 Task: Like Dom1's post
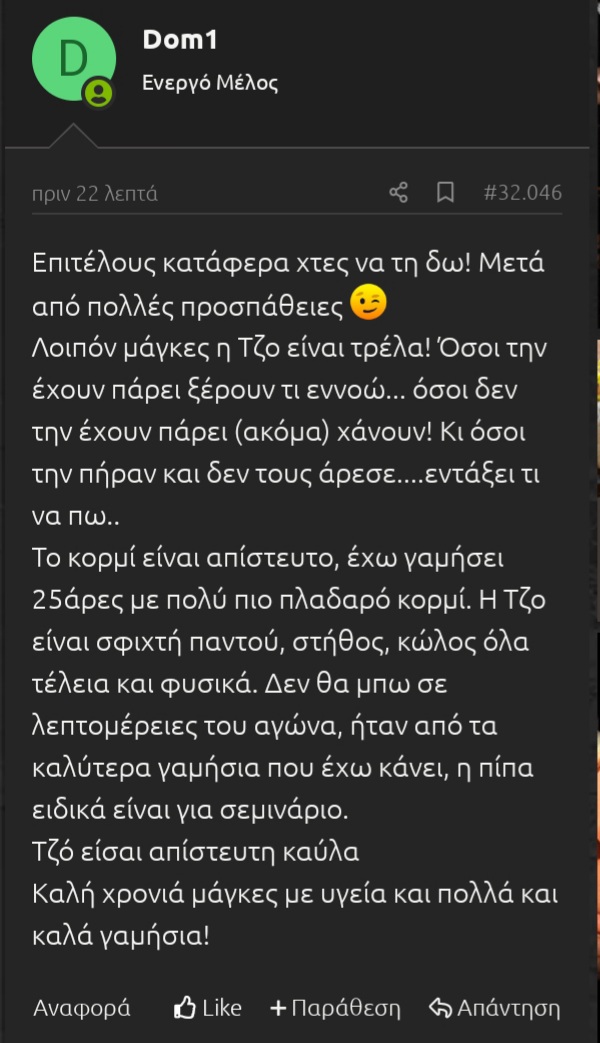click(208, 1007)
